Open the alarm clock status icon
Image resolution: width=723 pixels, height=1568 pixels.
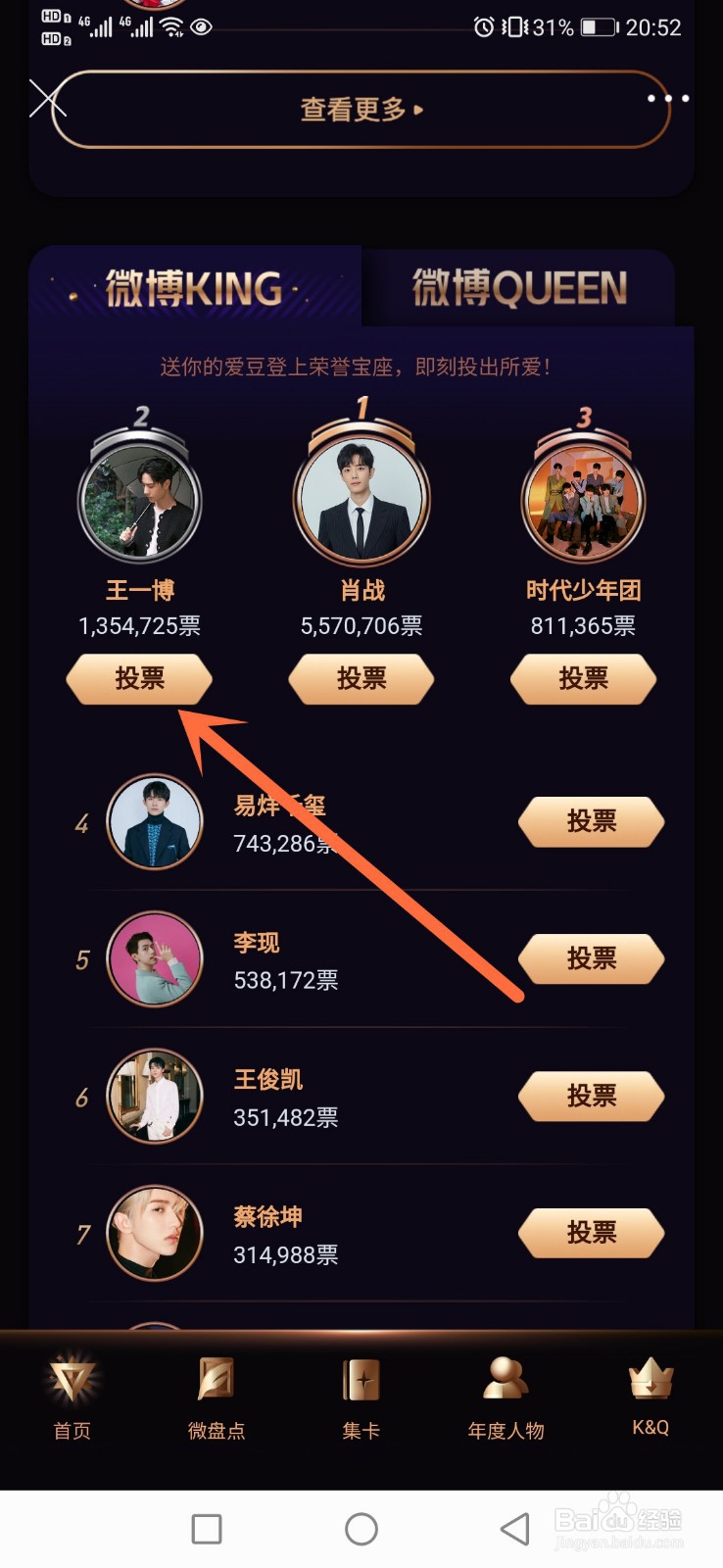click(482, 27)
